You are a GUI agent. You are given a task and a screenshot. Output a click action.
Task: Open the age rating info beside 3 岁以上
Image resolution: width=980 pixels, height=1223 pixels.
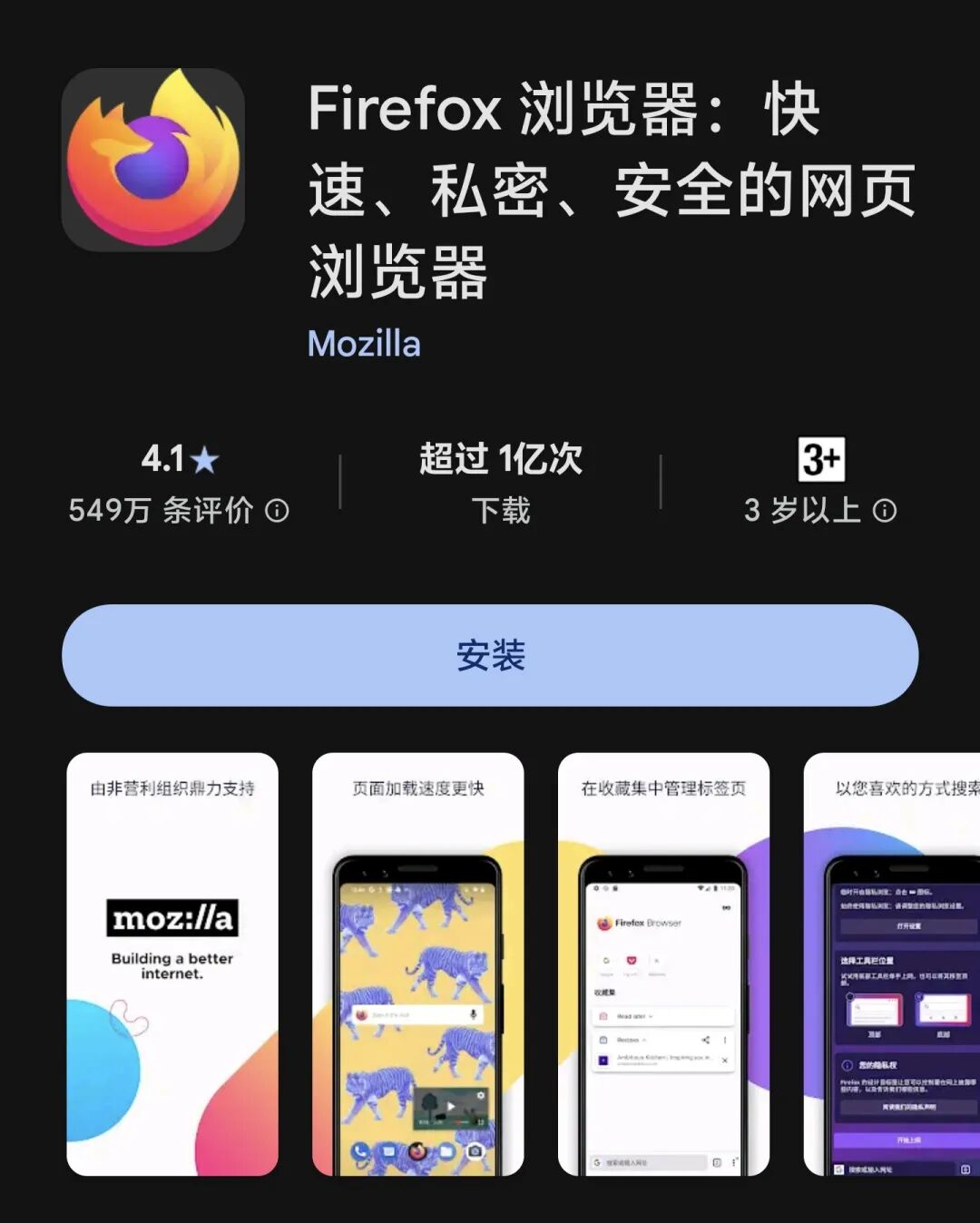click(x=885, y=511)
